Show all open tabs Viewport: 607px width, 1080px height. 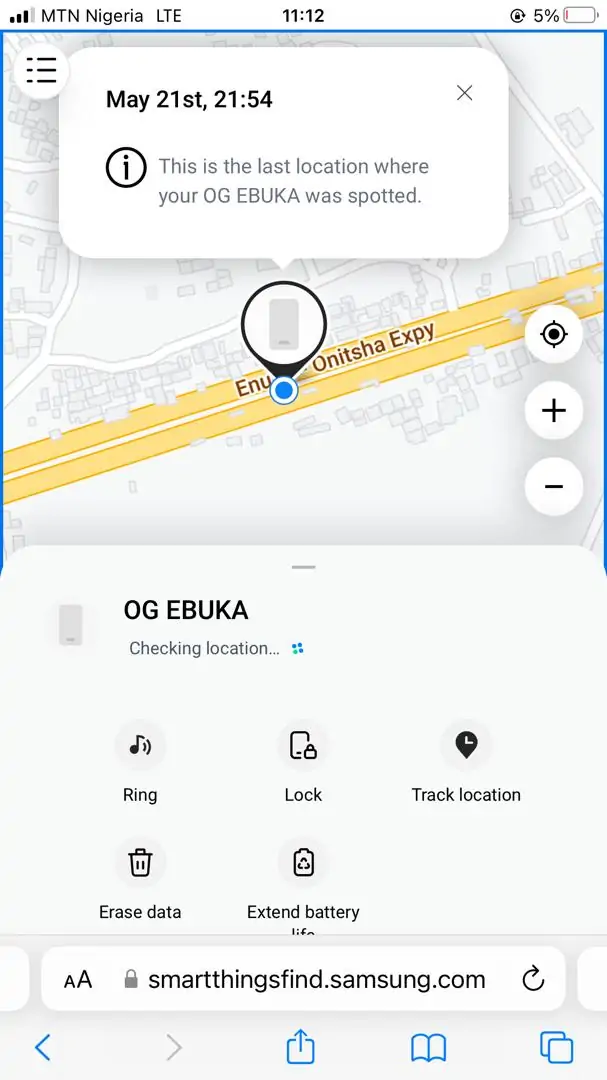[x=556, y=1047]
